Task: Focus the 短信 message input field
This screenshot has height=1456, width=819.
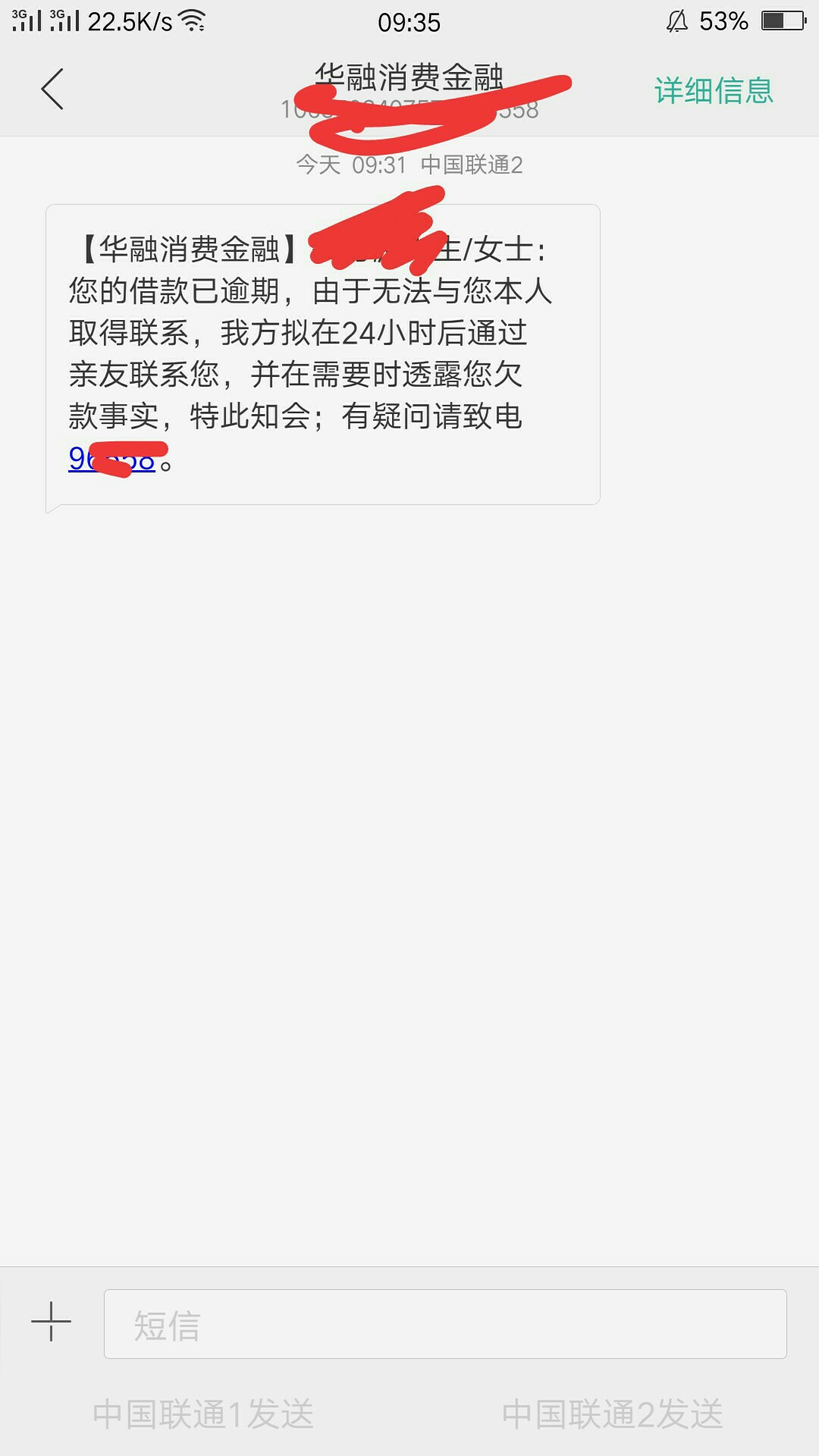Action: click(x=445, y=1324)
